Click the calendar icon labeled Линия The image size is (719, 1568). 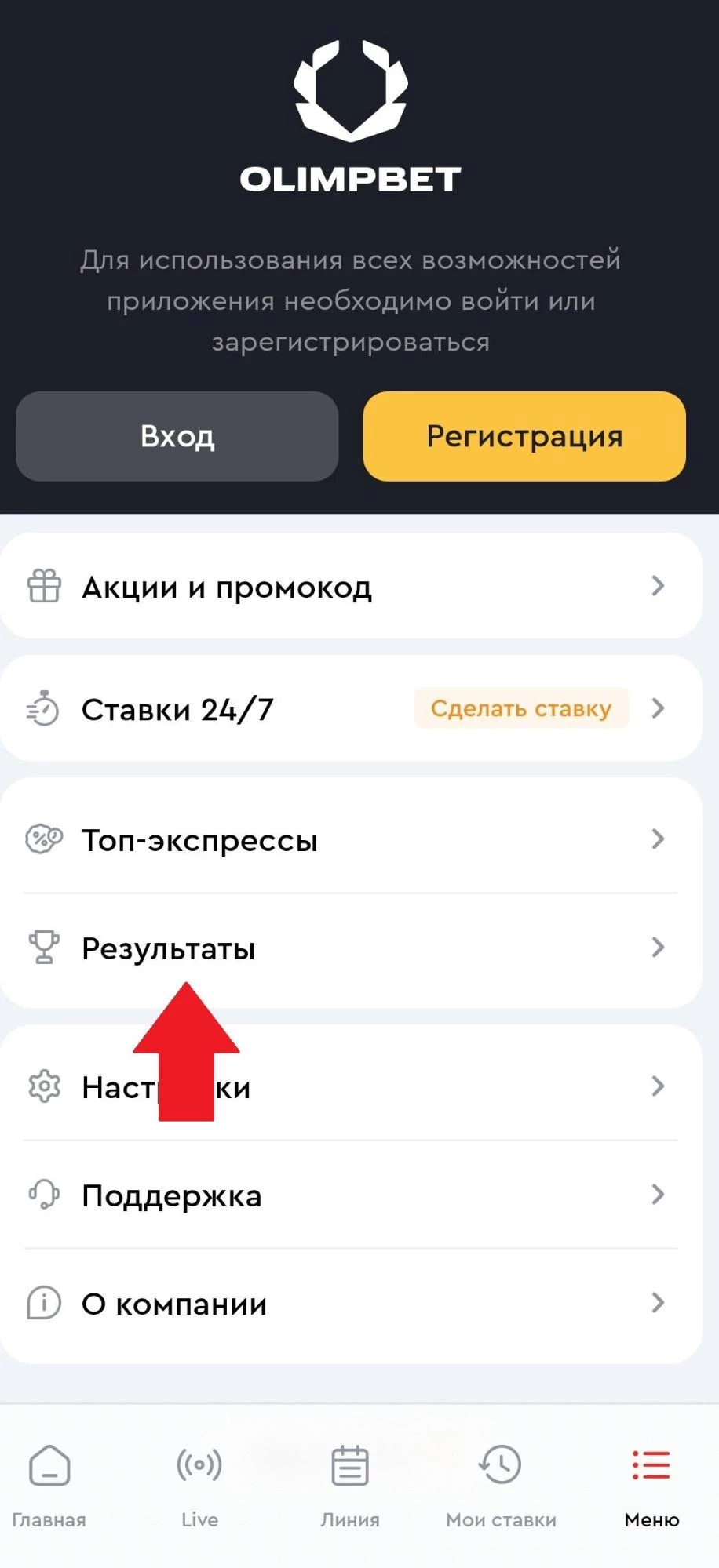point(351,1464)
